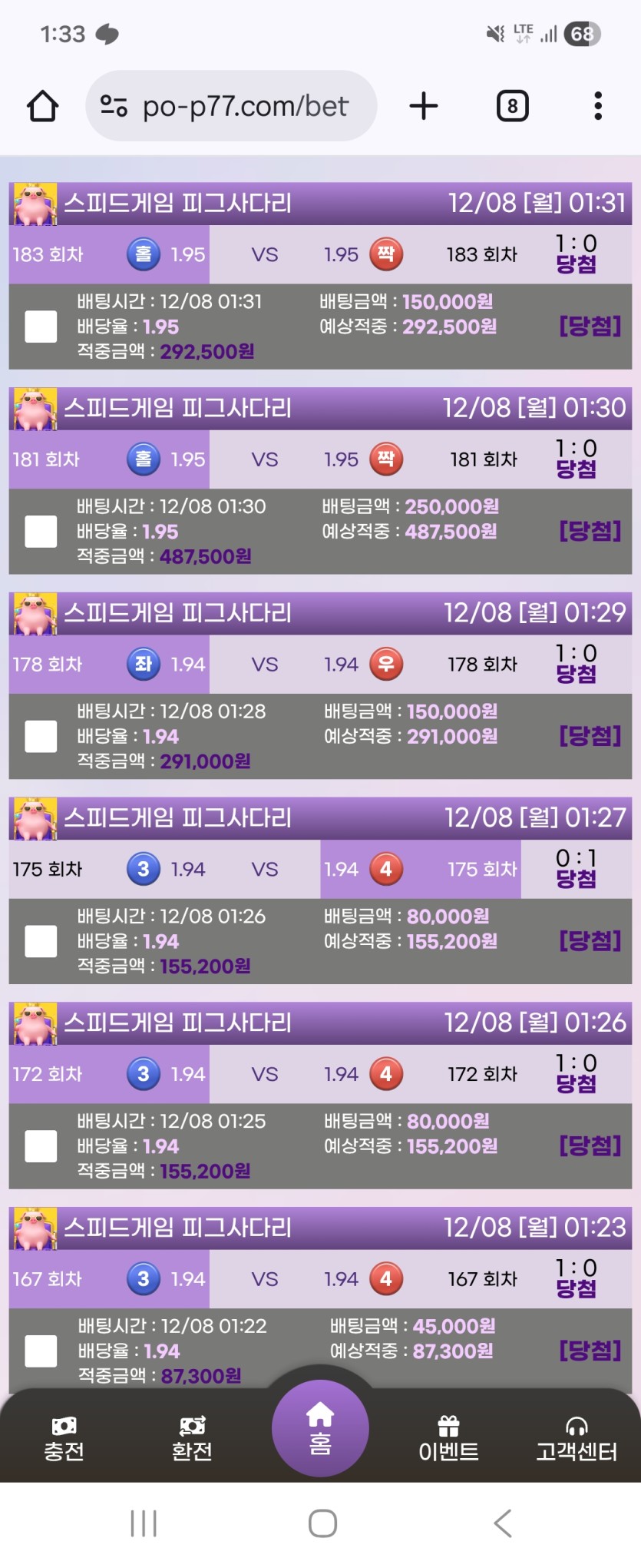Viewport: 641px width, 1568px height.
Task: Mark the checkbox for the 172 회차 bet
Action: [41, 1146]
